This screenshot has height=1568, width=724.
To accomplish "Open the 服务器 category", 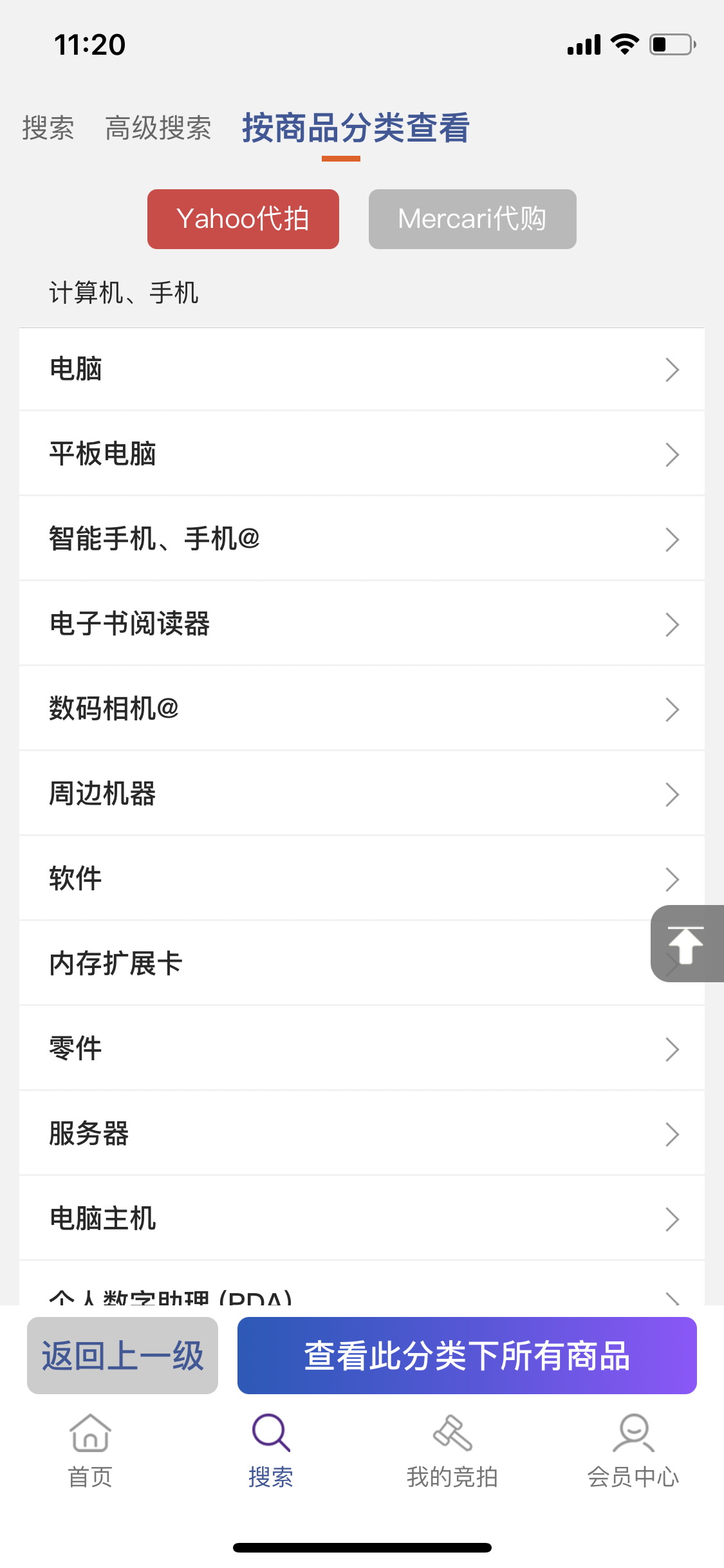I will [x=361, y=1134].
